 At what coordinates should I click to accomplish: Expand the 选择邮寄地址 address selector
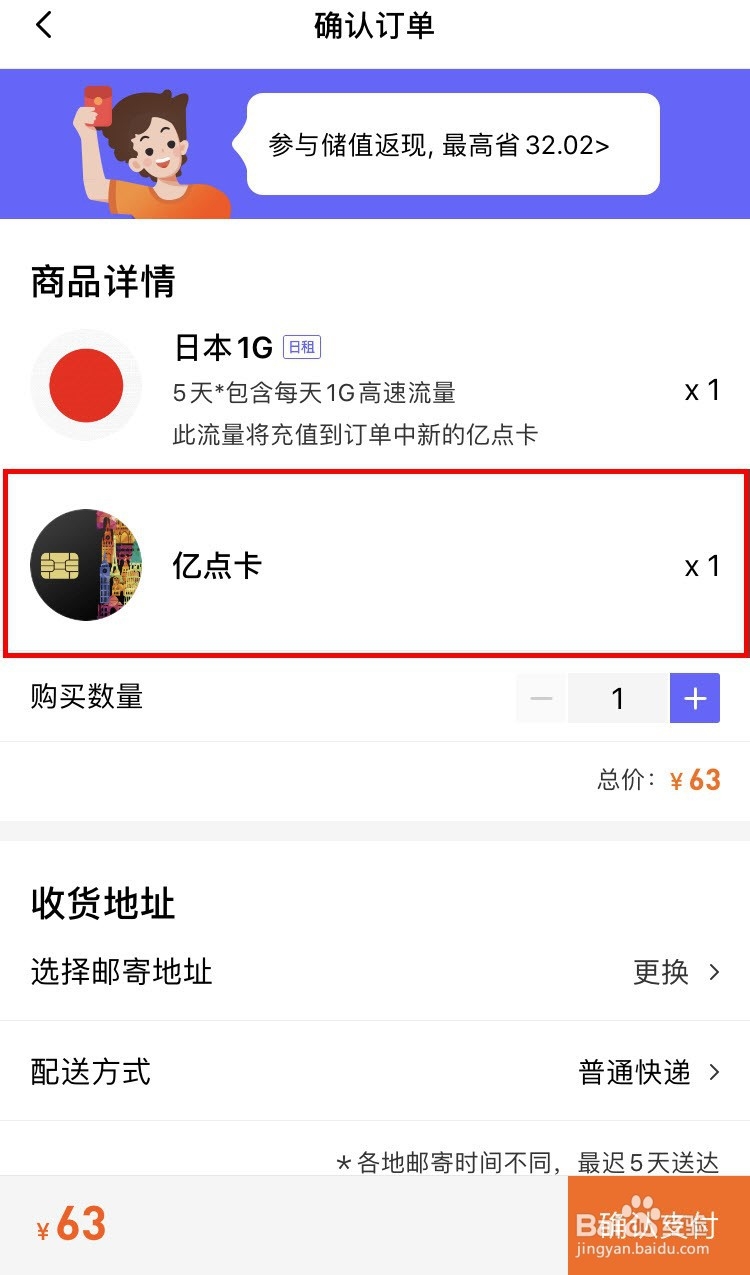point(120,972)
